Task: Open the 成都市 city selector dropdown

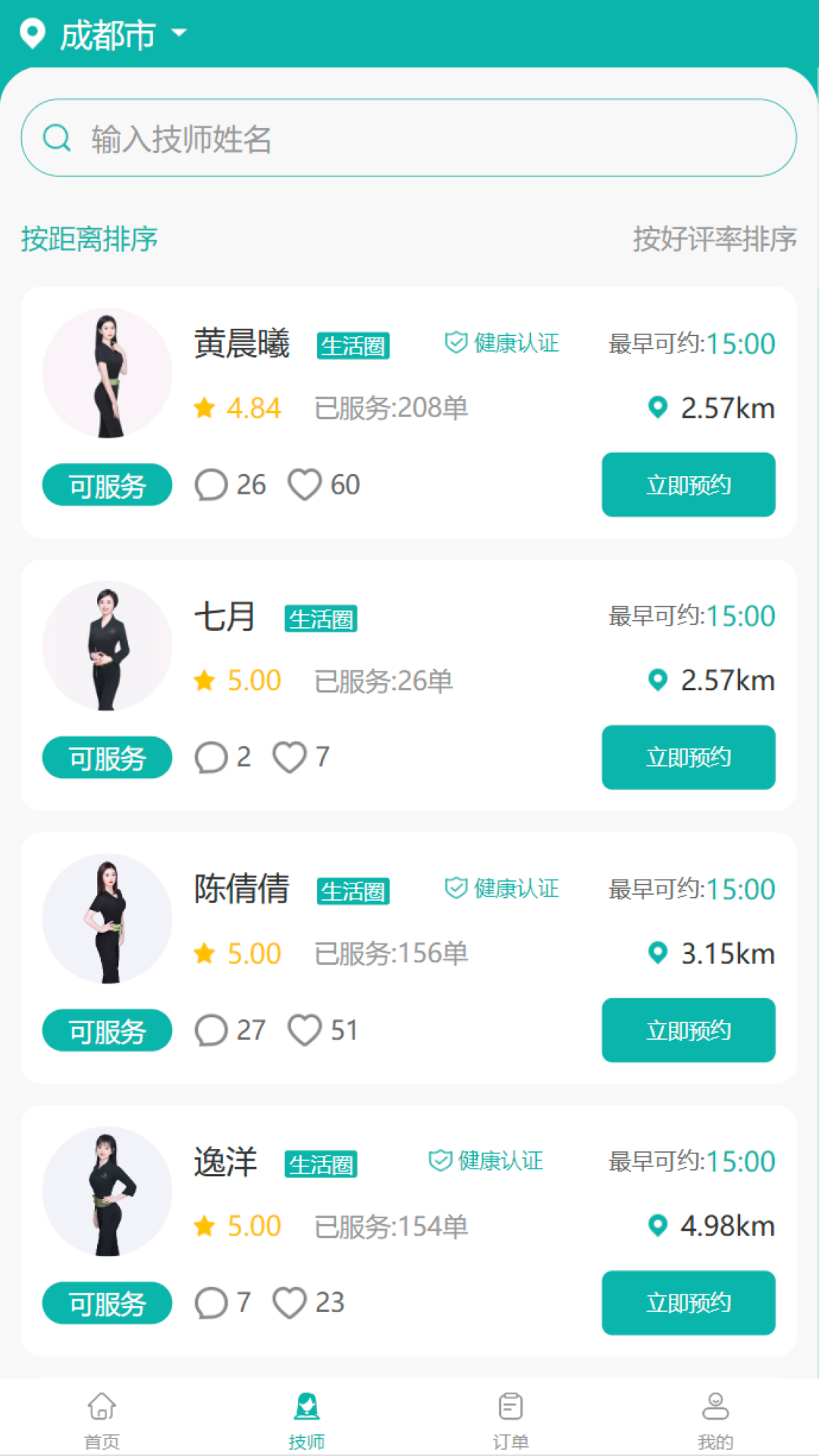Action: pos(106,35)
